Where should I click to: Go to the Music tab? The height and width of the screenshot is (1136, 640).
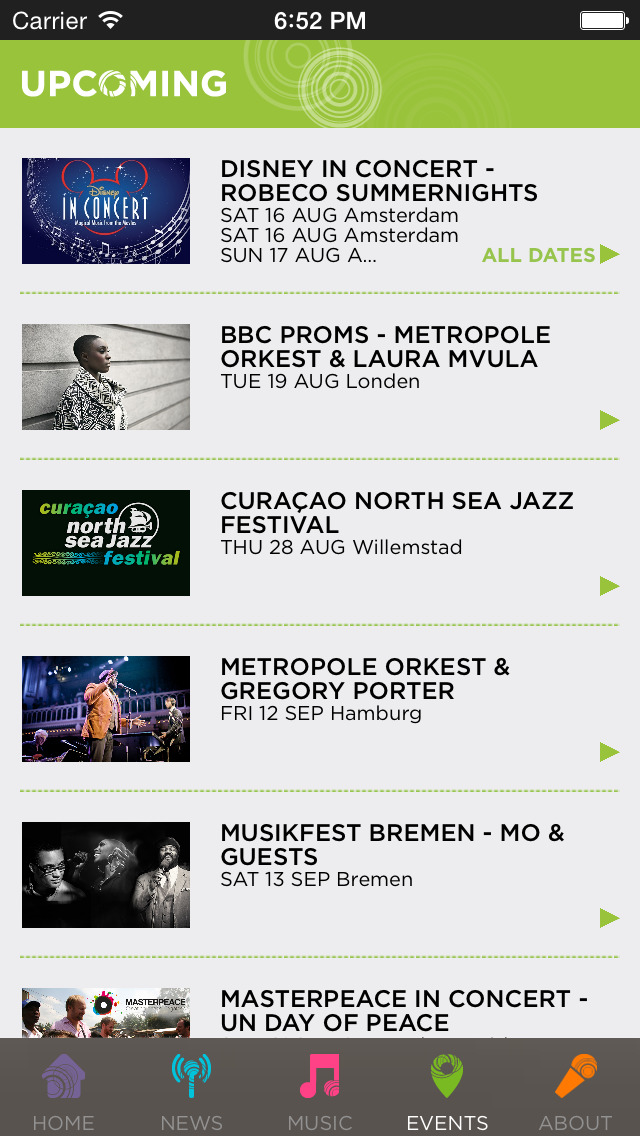tap(320, 1088)
